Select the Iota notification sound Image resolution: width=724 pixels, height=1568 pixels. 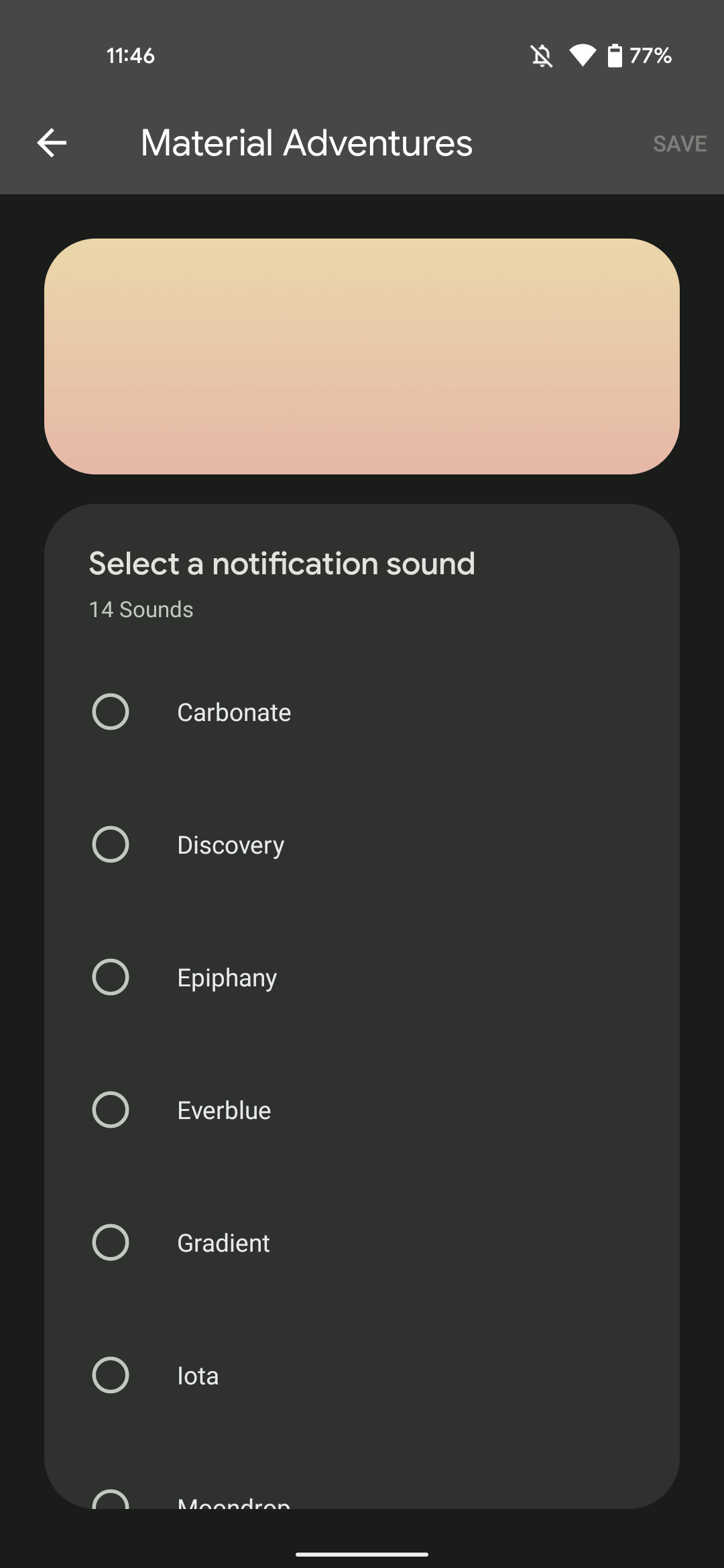point(111,1376)
